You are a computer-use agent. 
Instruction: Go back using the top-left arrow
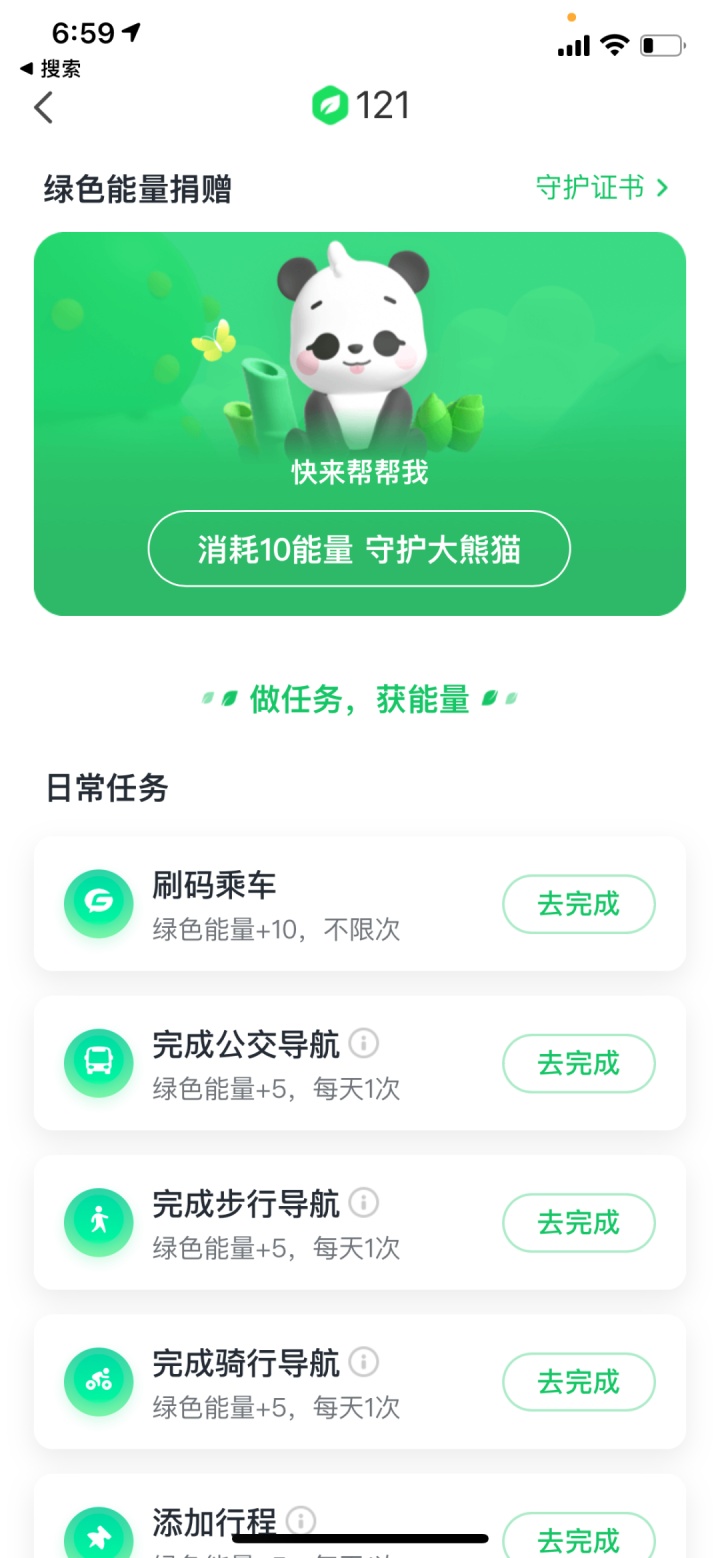click(x=43, y=107)
